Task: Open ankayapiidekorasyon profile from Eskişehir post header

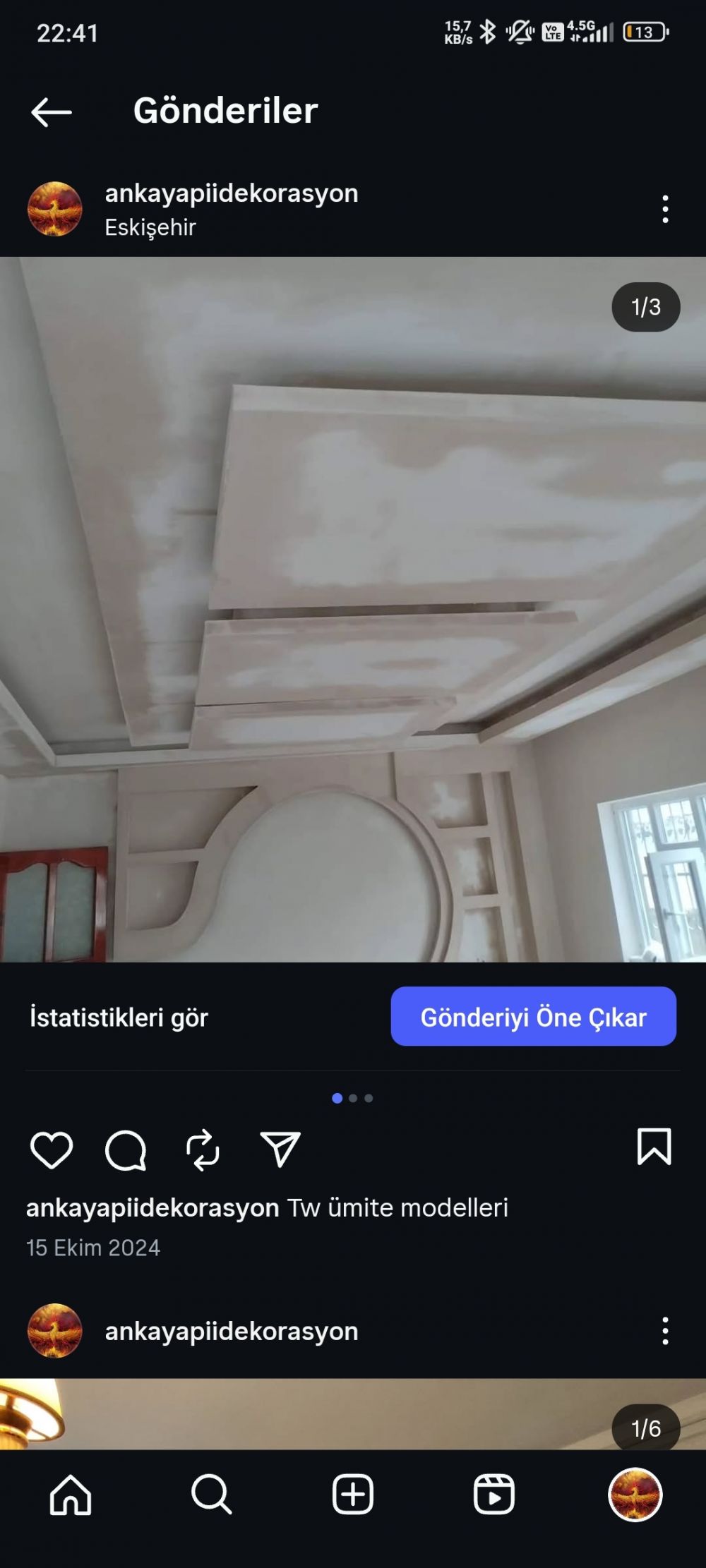Action: (x=232, y=193)
